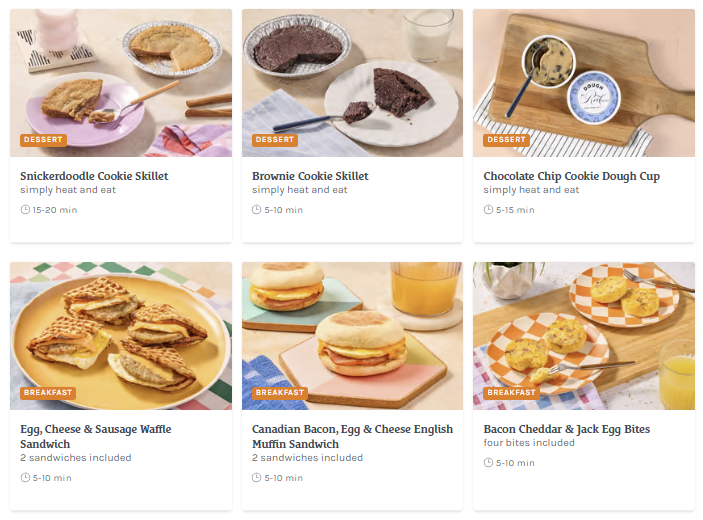Choose Canadian Bacon English Muffin Sandwich card
703x520 pixels.
pos(350,436)
